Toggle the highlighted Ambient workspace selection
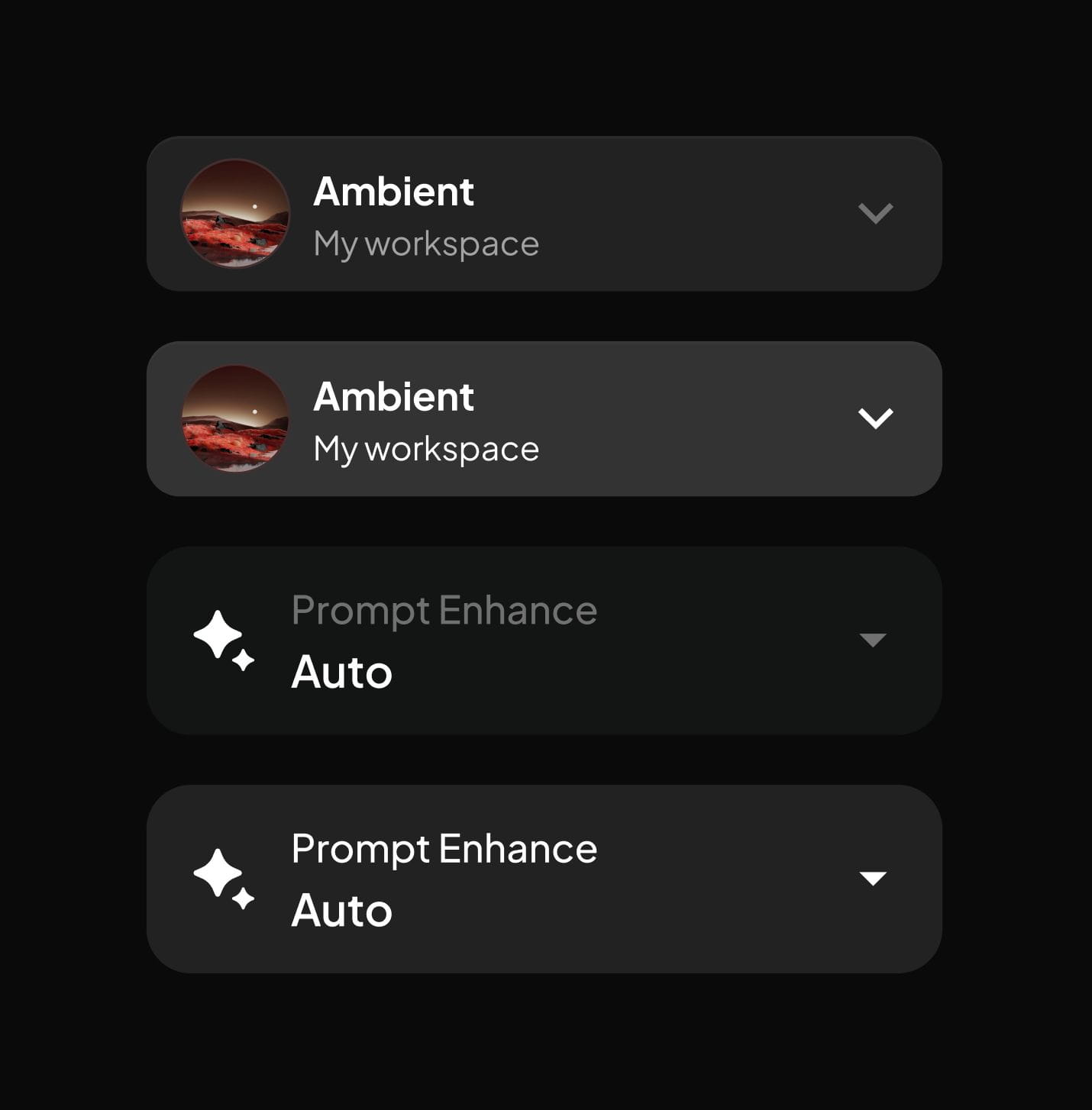The image size is (1092, 1110). tap(545, 418)
